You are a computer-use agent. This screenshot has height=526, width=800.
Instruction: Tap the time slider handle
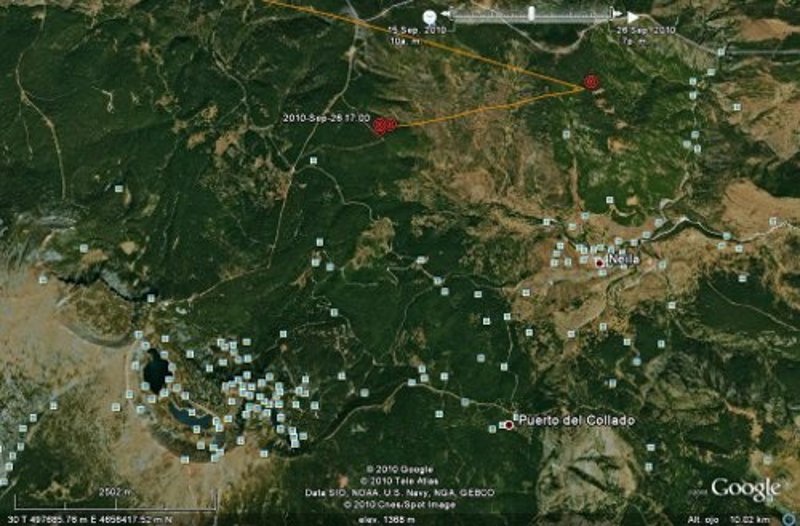coord(531,13)
